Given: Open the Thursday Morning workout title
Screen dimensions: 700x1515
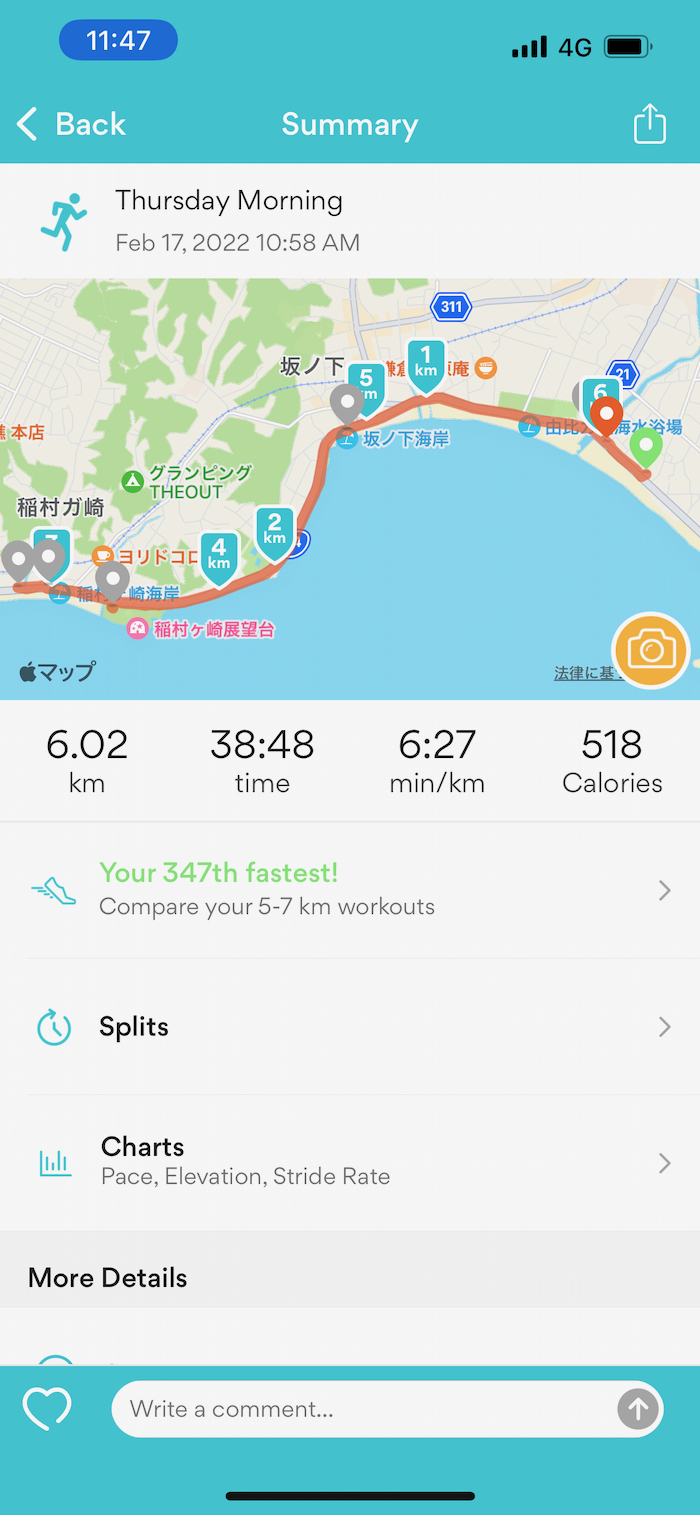Looking at the screenshot, I should [229, 201].
